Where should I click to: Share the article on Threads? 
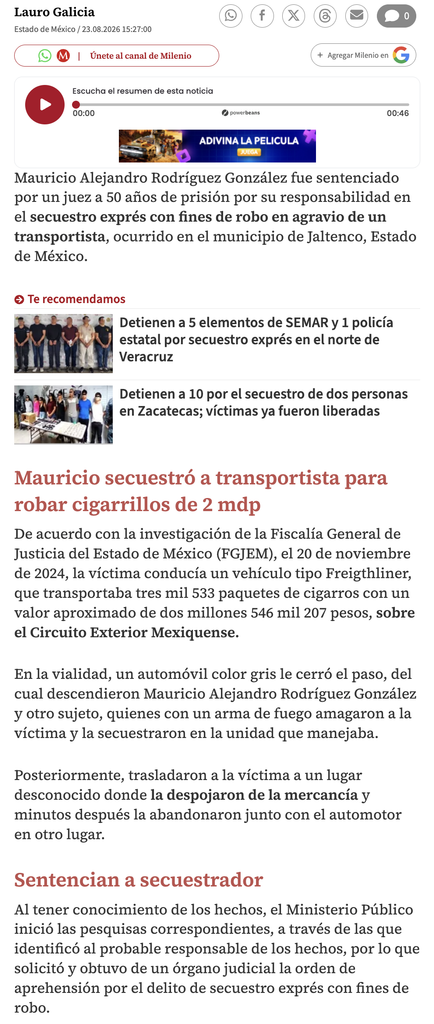325,16
